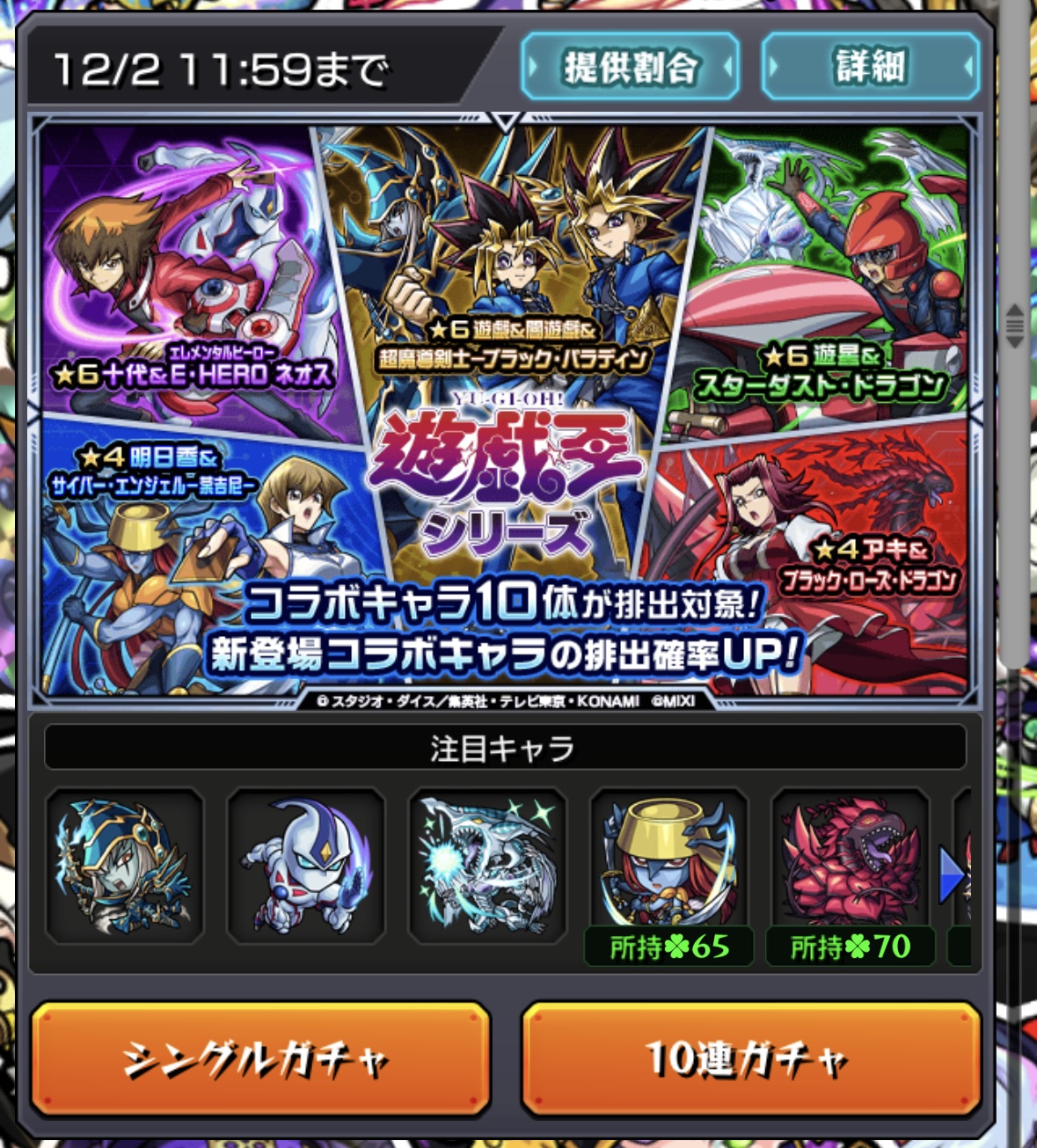Open the Yu-Gi-Oh series collab banner
This screenshot has width=1037, height=1148.
(505, 411)
